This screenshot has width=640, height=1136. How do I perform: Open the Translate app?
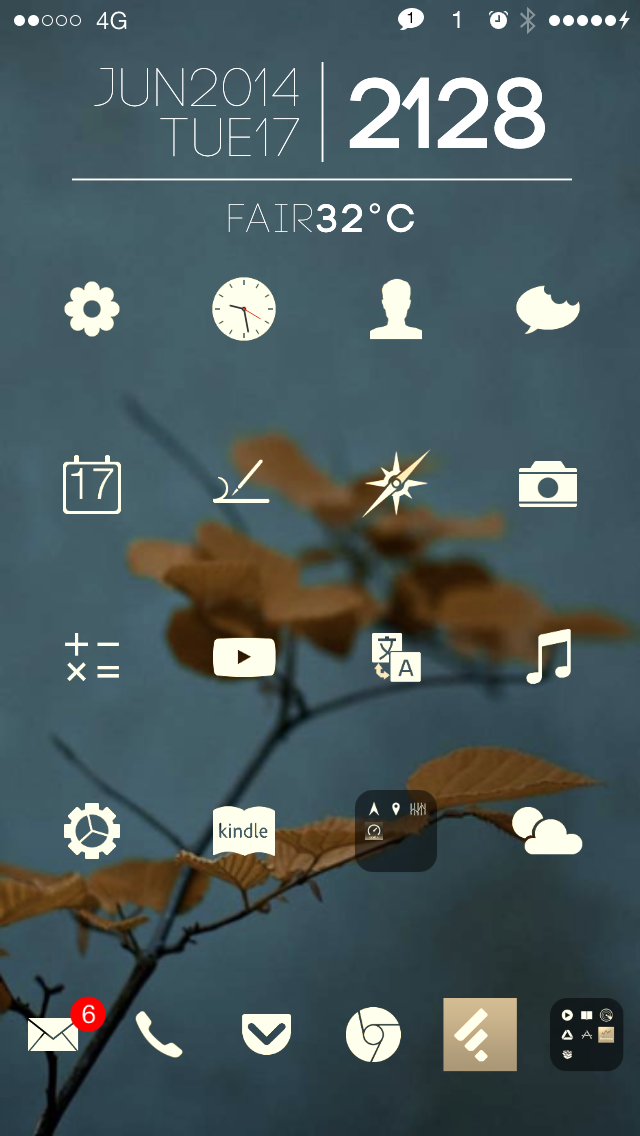click(x=396, y=657)
